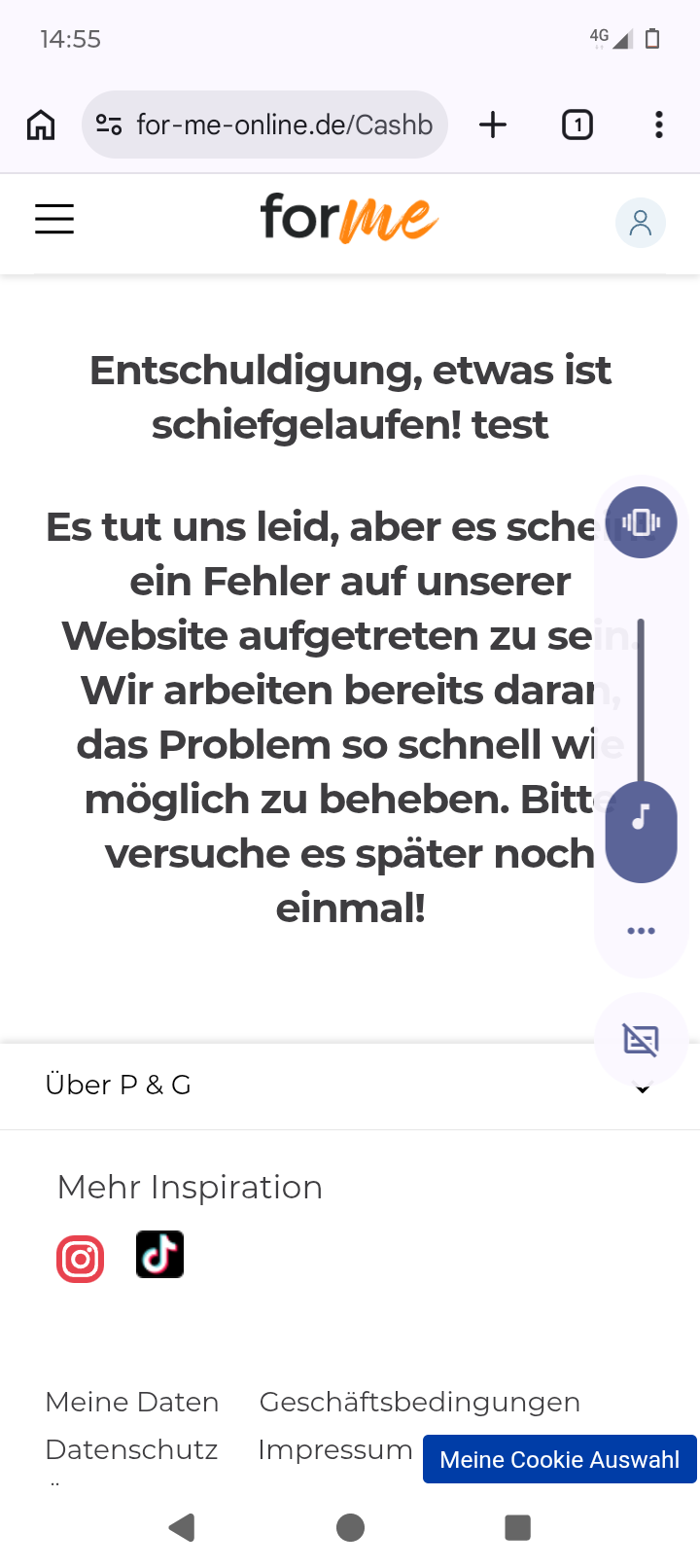700x1568 pixels.
Task: Toggle live captions off
Action: (x=641, y=1040)
